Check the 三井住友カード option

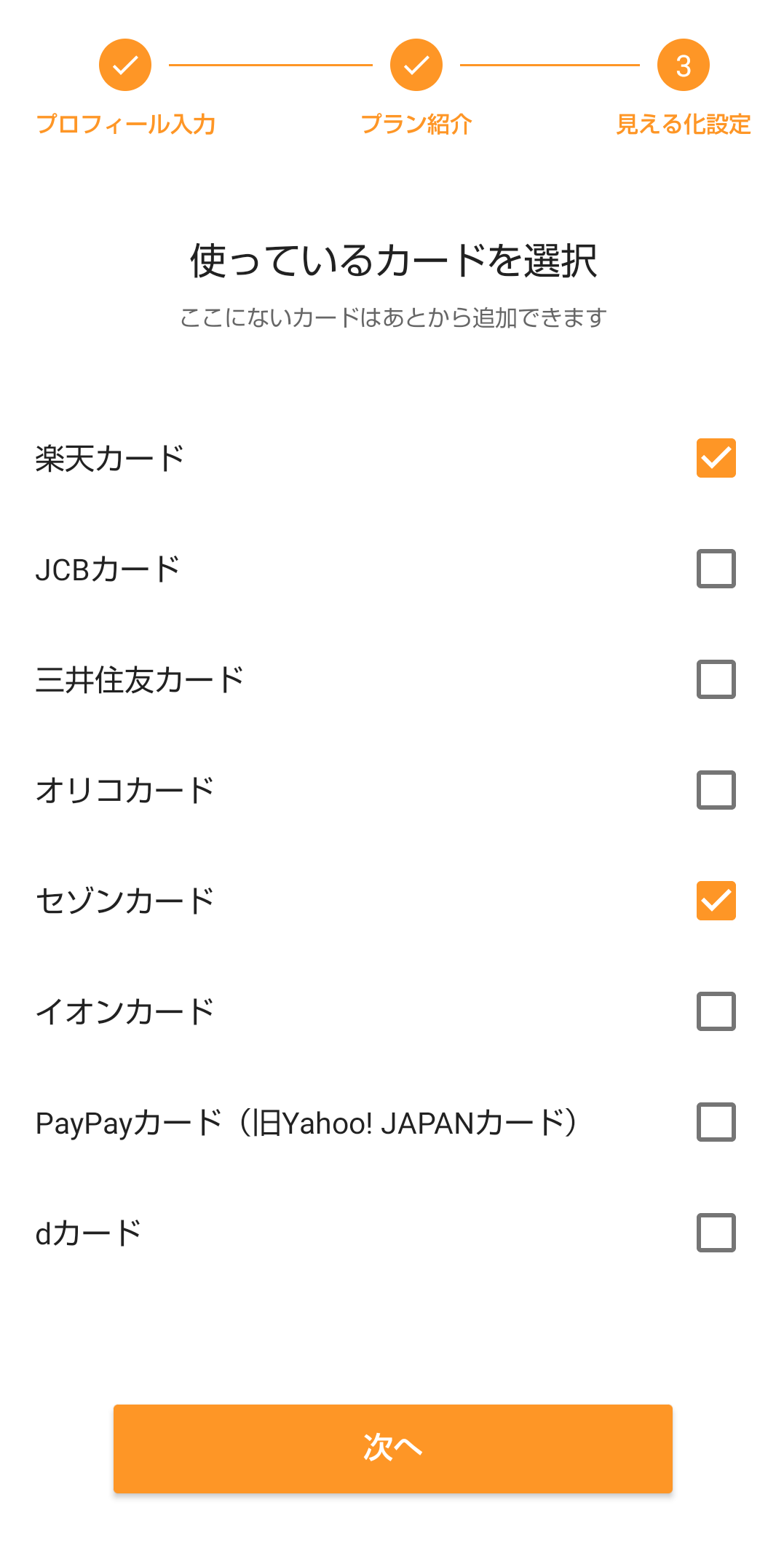[x=716, y=679]
